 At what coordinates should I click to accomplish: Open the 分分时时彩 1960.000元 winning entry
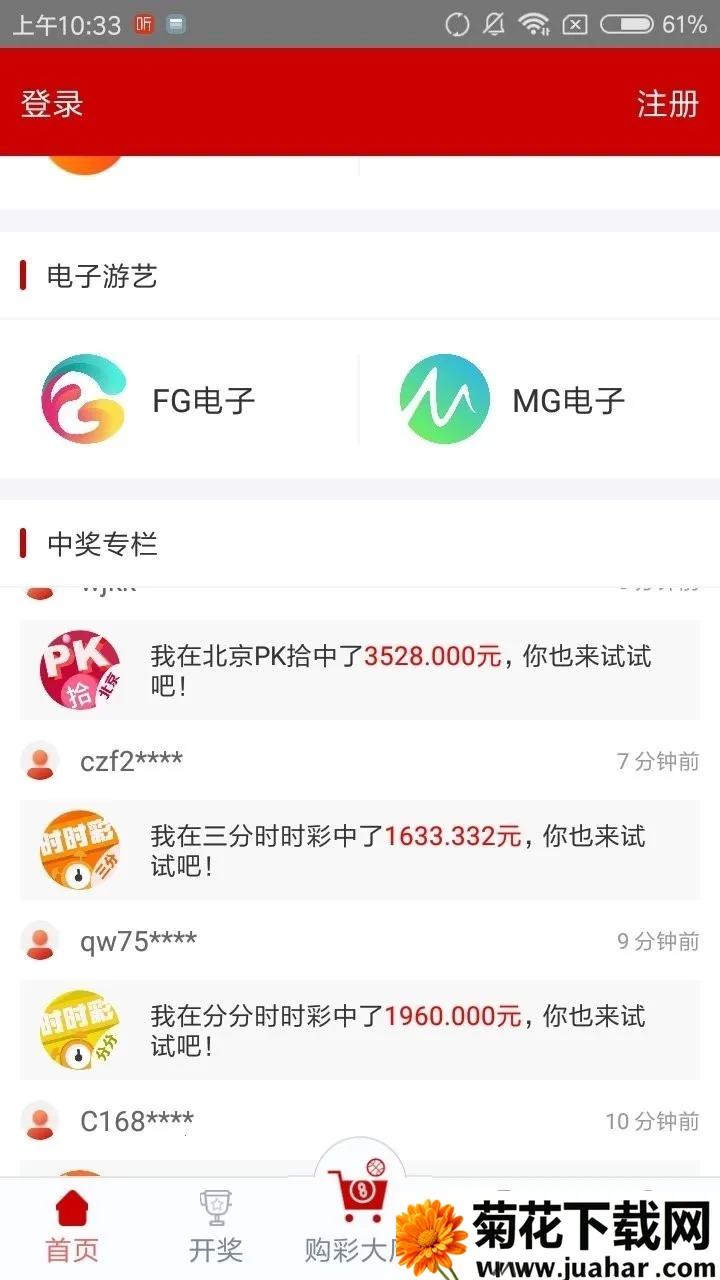click(360, 1030)
